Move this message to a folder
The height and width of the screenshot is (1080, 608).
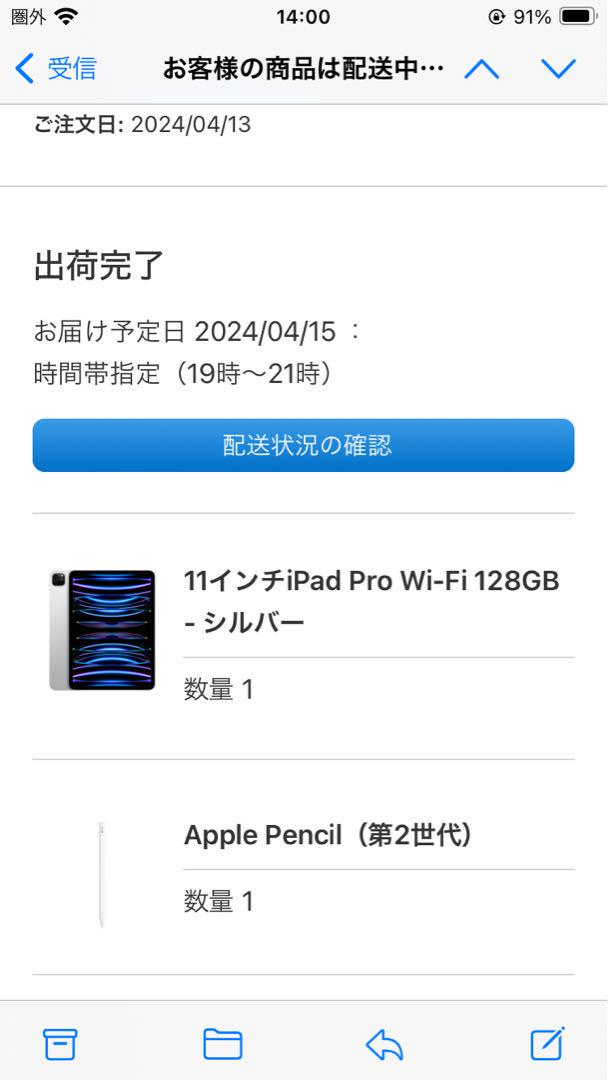(x=222, y=1043)
